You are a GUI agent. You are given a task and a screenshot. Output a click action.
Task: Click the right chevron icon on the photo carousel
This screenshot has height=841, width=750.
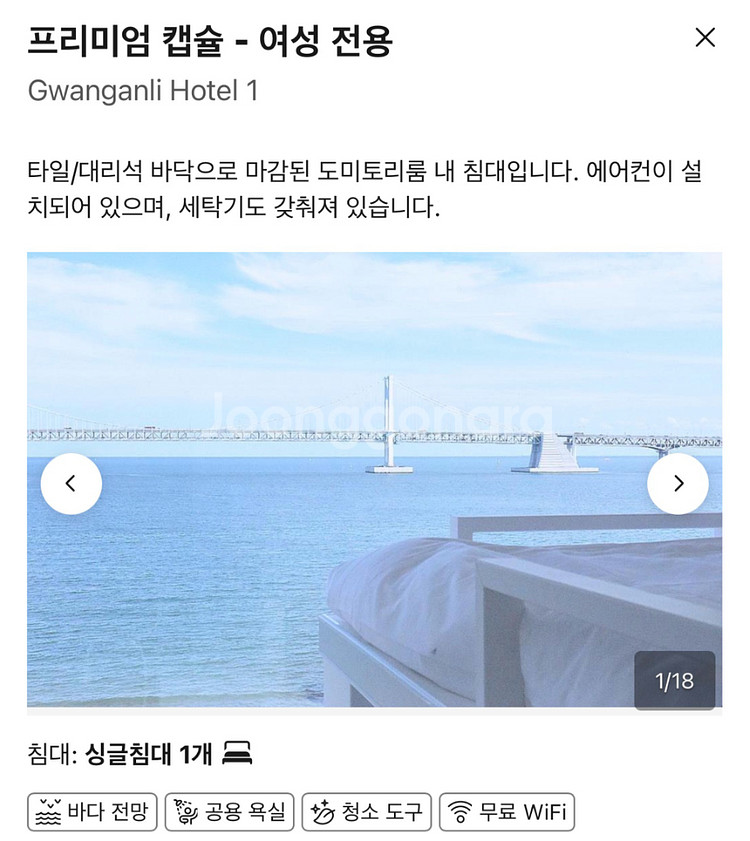pyautogui.click(x=678, y=482)
